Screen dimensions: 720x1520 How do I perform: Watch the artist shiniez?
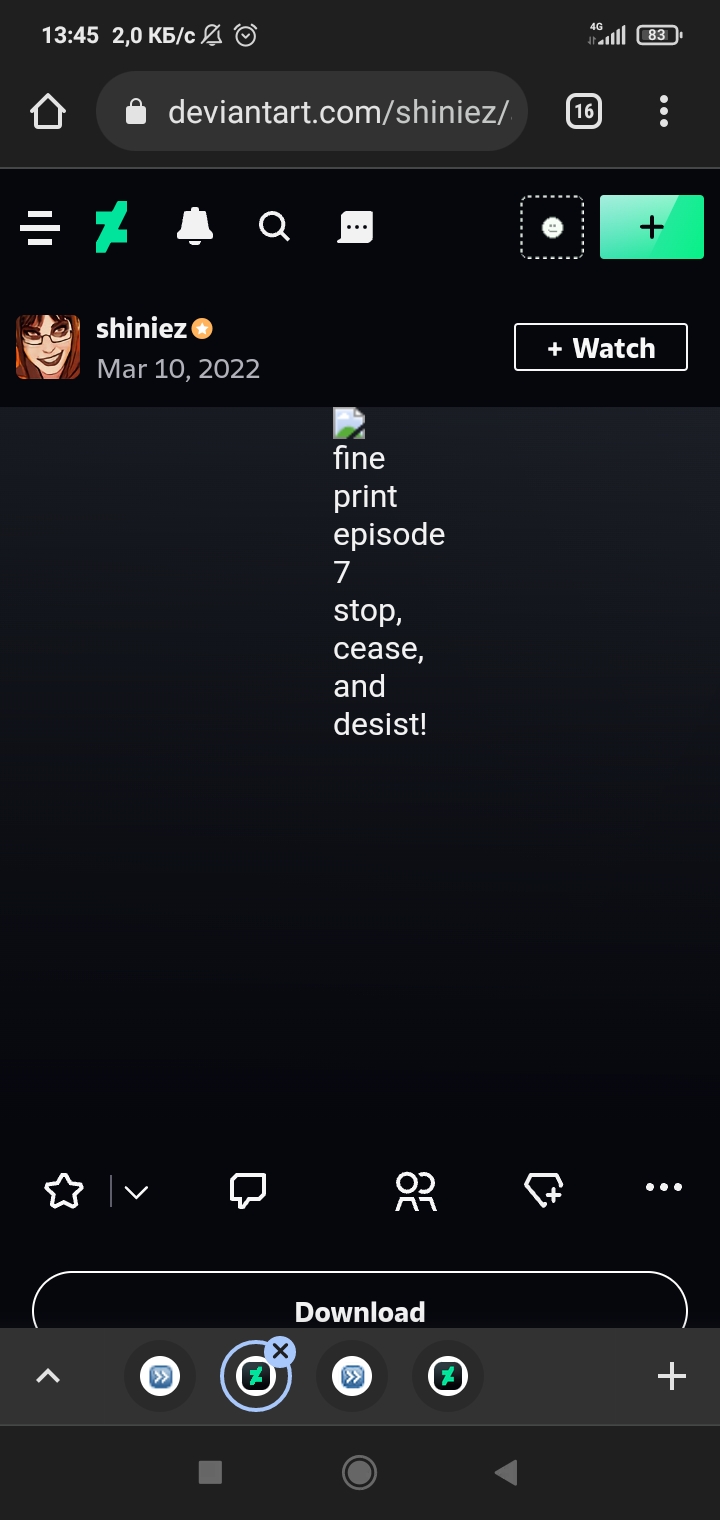601,348
